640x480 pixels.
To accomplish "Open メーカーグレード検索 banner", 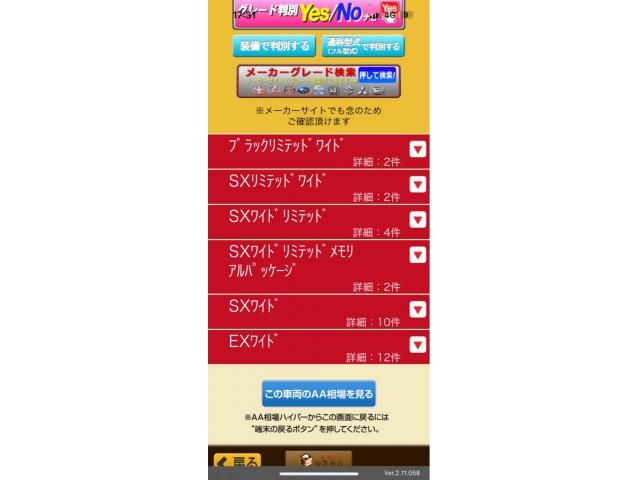I will click(x=318, y=80).
